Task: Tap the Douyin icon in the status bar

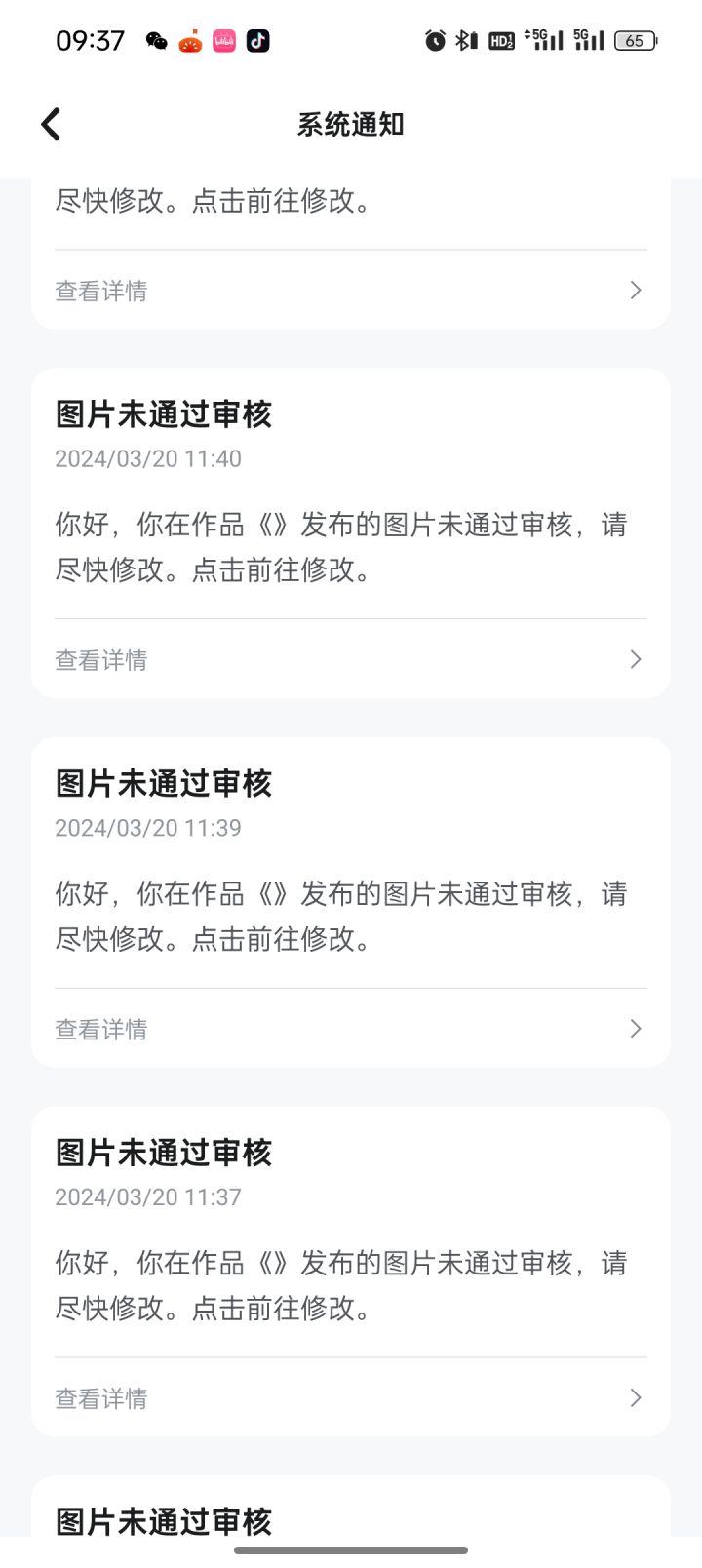Action: 258,40
